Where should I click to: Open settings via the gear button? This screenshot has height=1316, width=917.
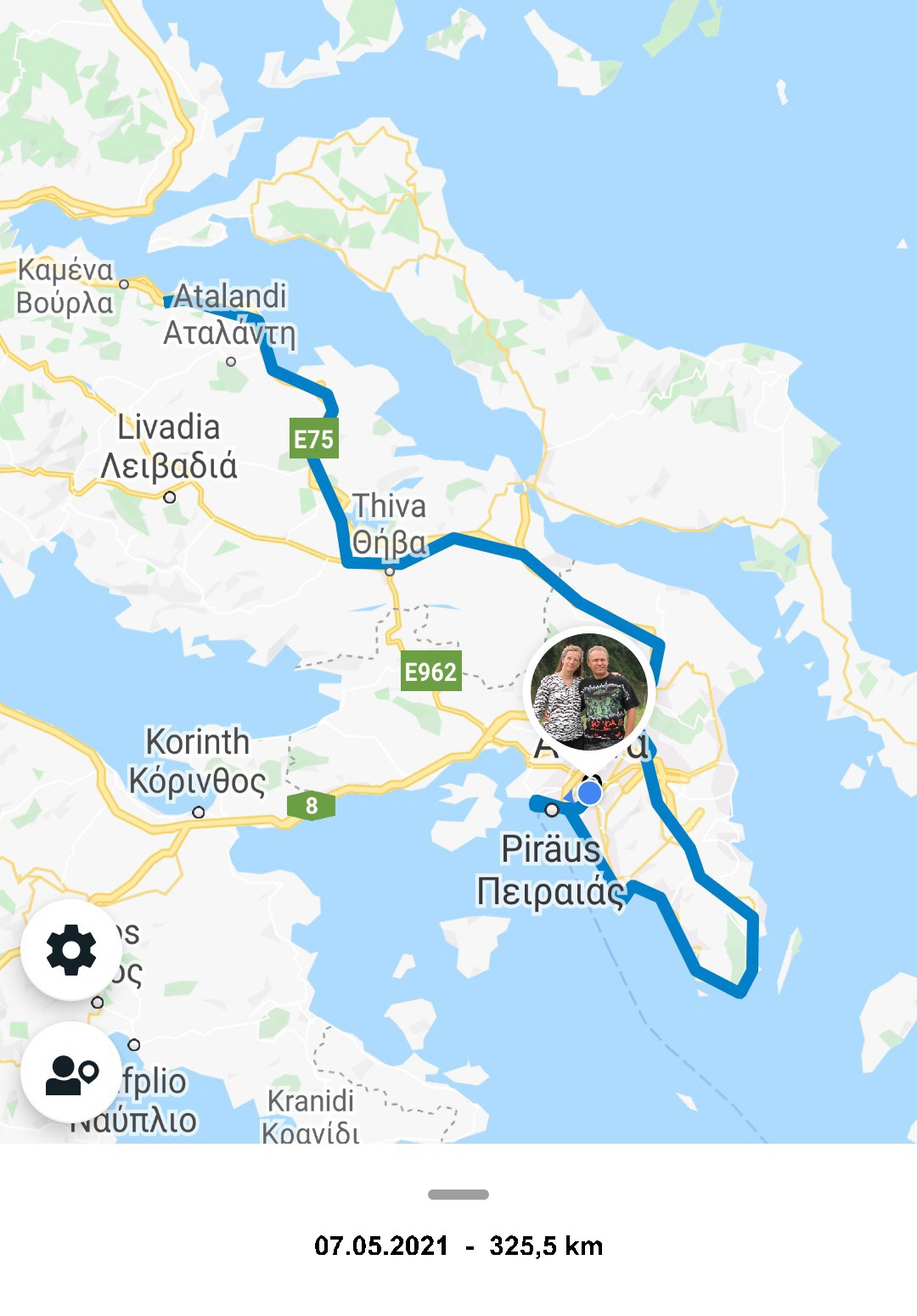(x=71, y=949)
